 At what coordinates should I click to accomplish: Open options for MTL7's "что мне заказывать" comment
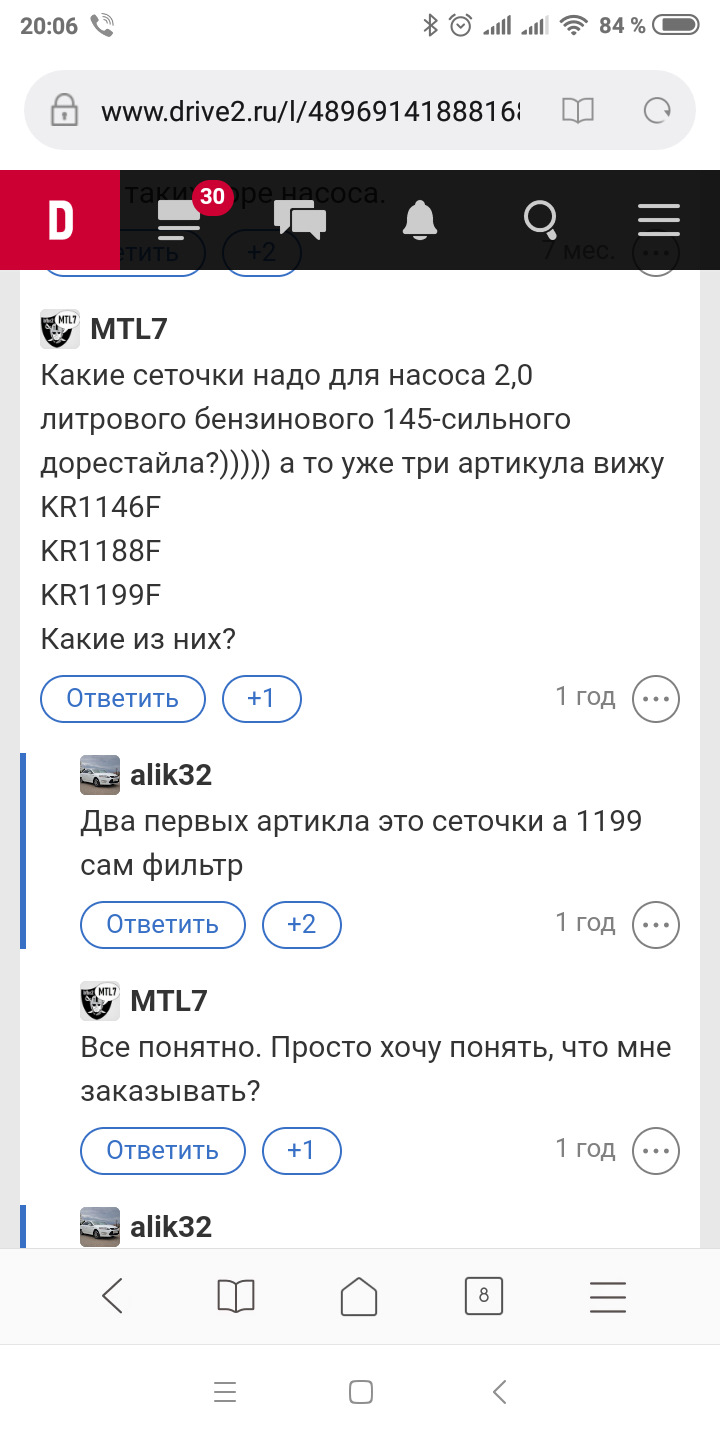(x=656, y=1150)
